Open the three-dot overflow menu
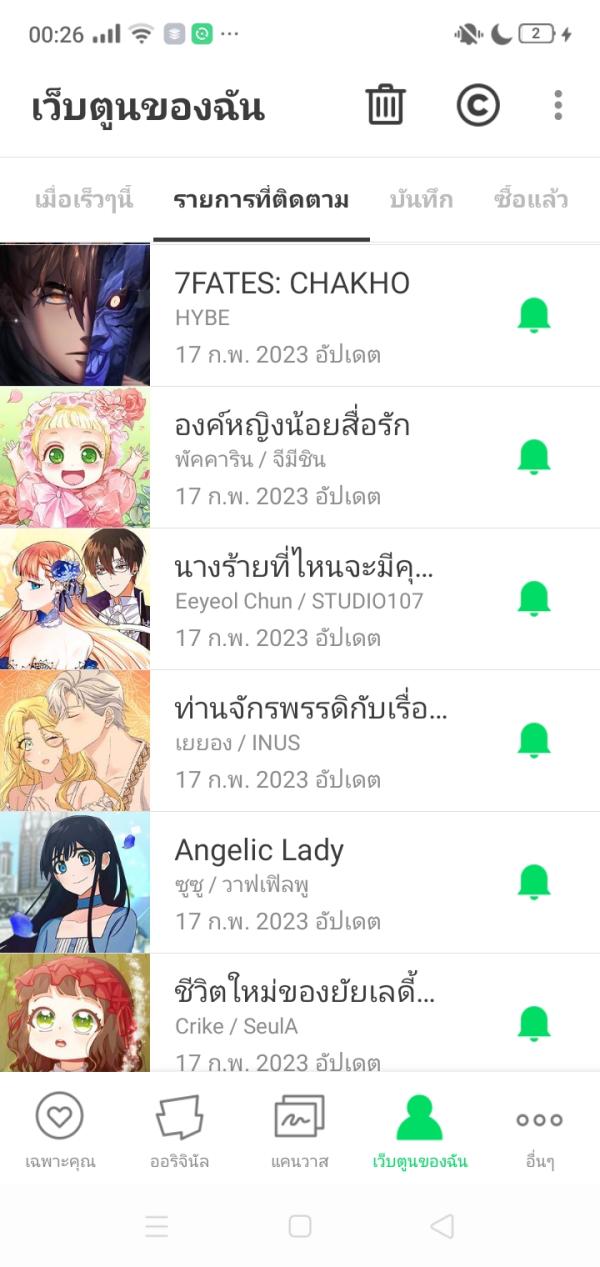Viewport: 600px width, 1267px height. coord(558,105)
